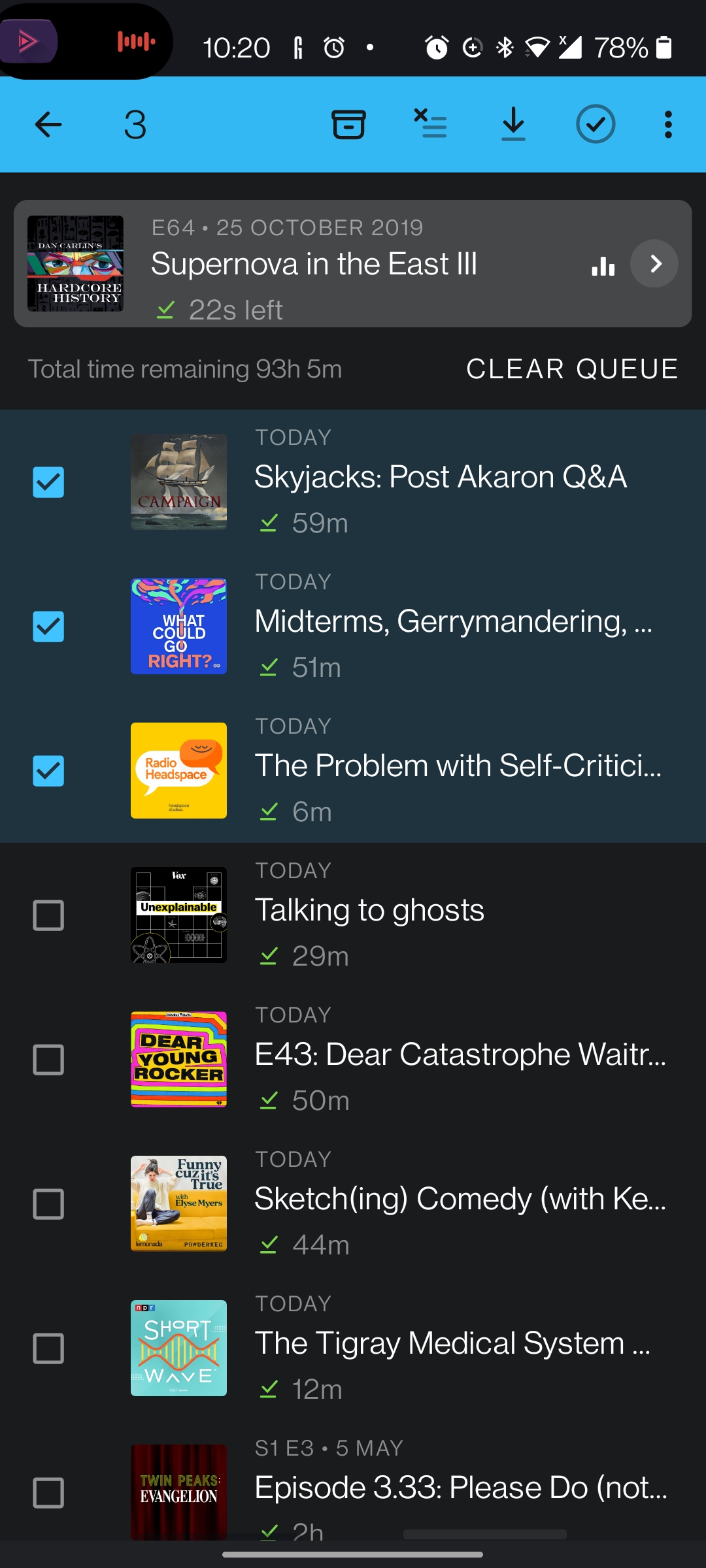Open playback stats for Supernova in the East III
The image size is (706, 1568).
(603, 264)
